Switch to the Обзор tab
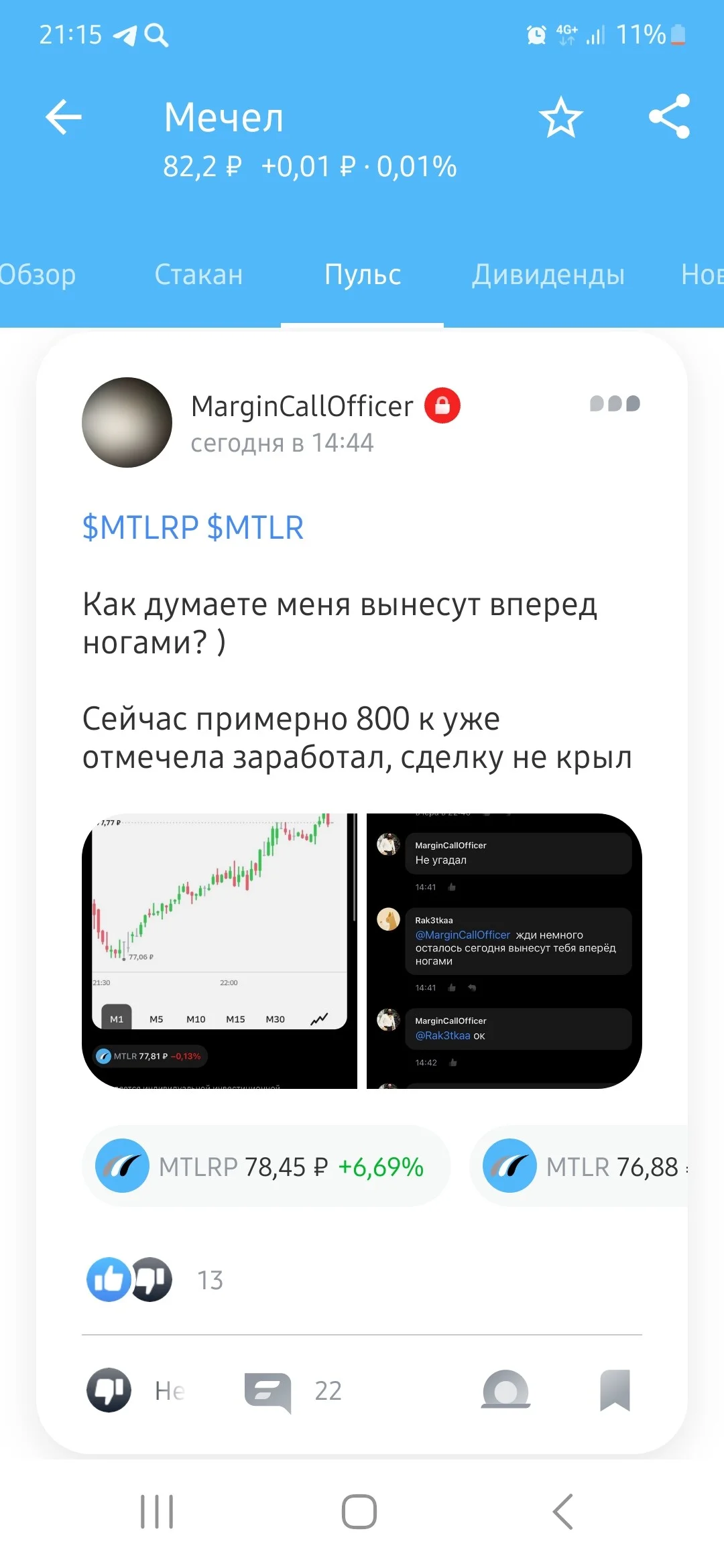Viewport: 724px width, 1568px height. pos(37,275)
